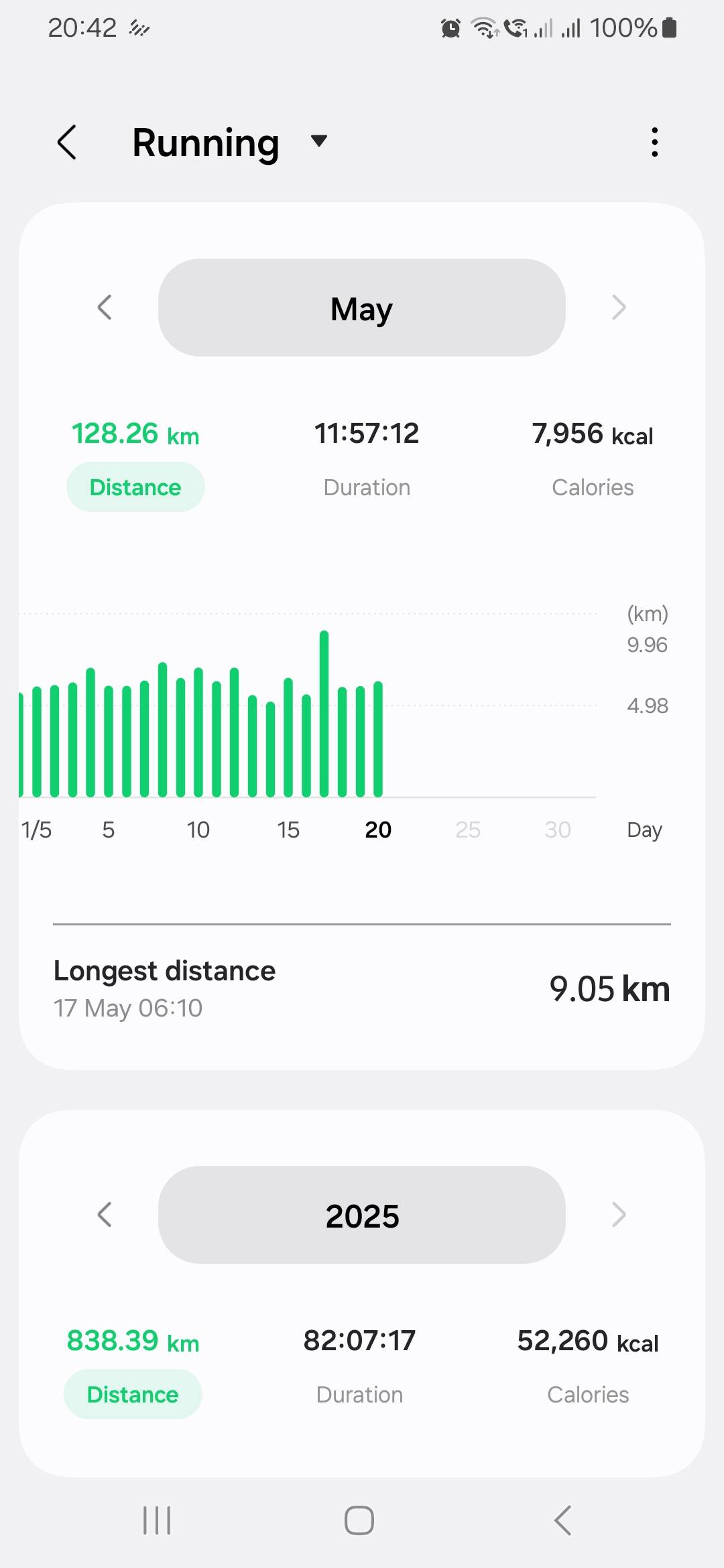Screen dimensions: 724x1568
Task: Go back from the Running screen
Action: click(67, 142)
